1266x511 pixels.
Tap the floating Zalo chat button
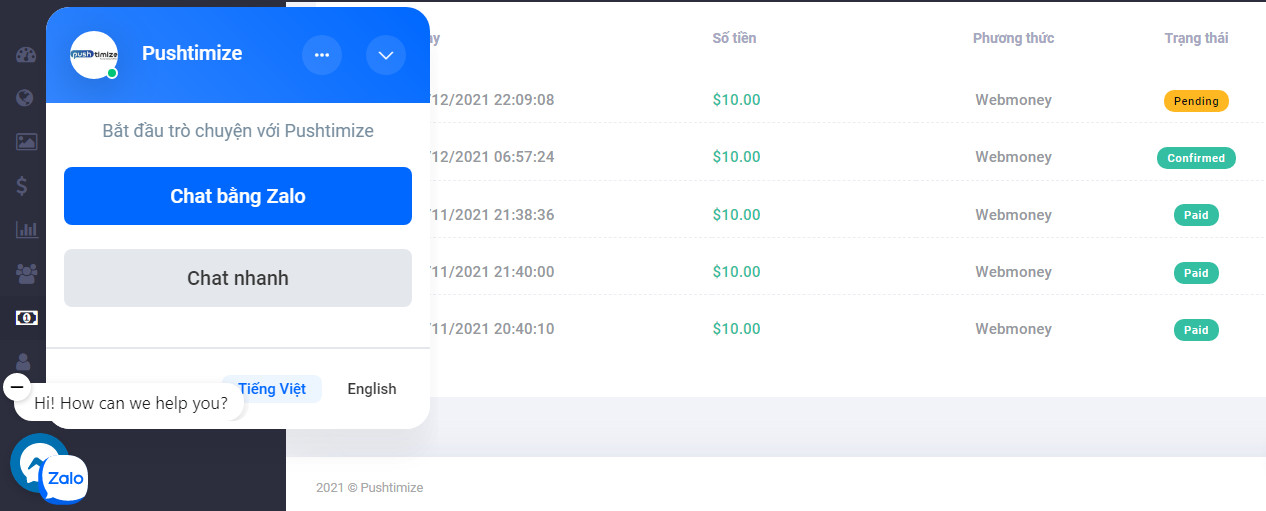coord(48,470)
